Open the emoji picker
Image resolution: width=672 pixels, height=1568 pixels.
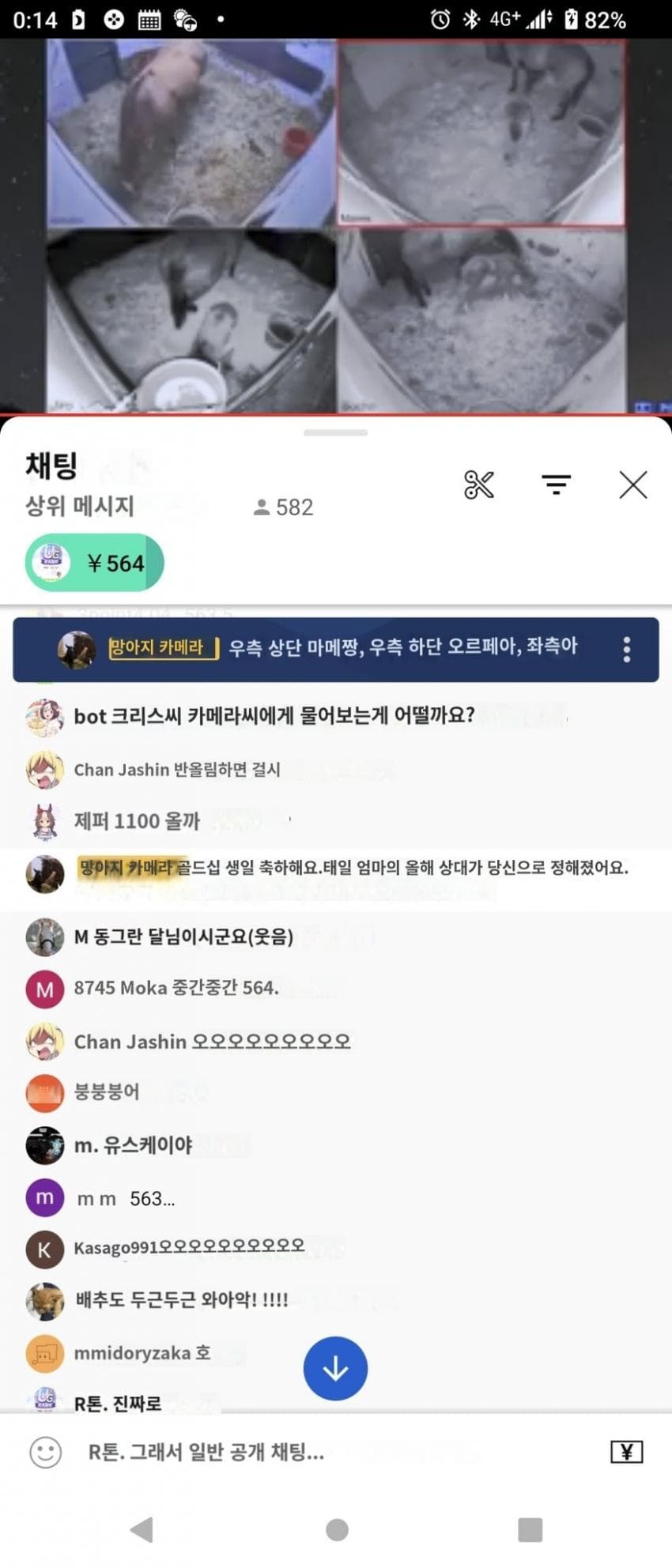(x=45, y=1452)
